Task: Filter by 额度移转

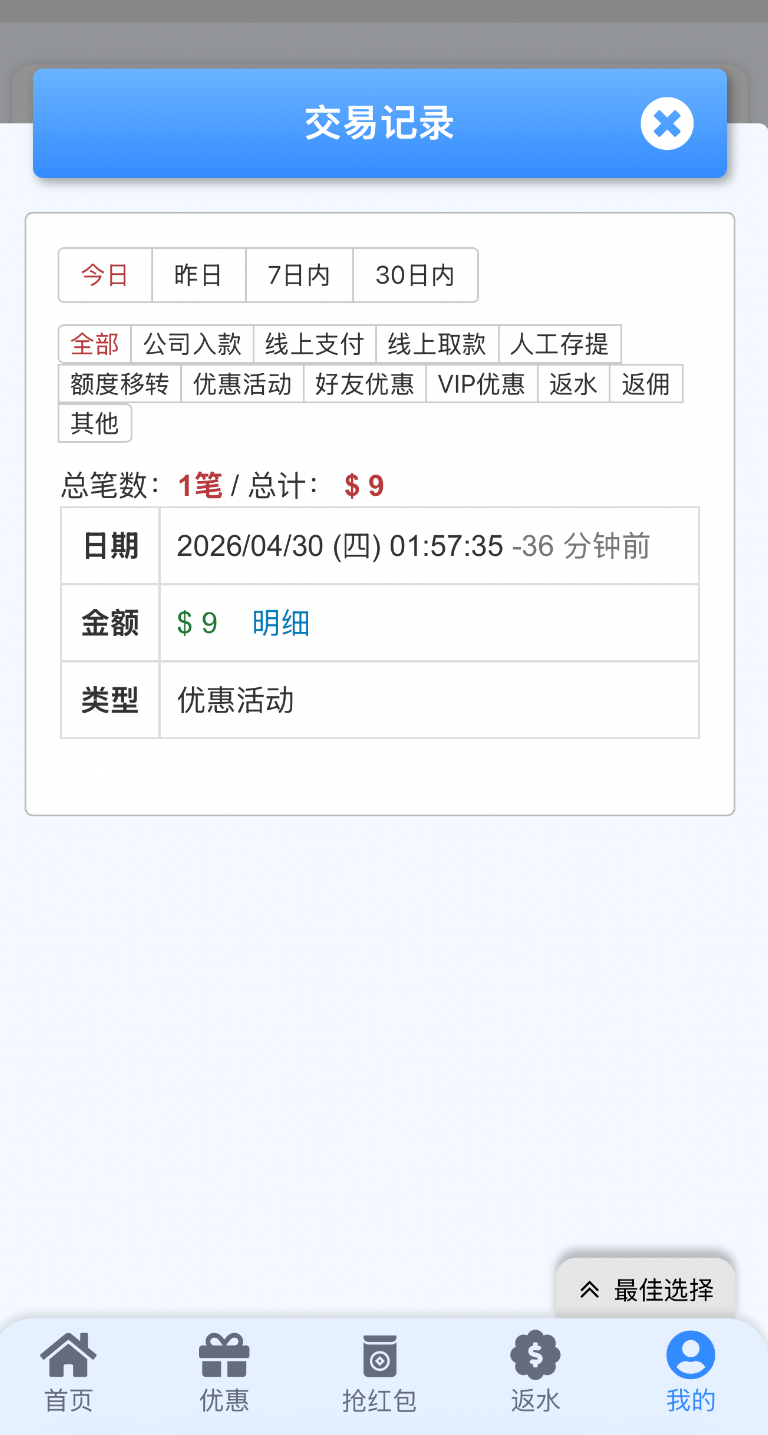Action: tap(119, 384)
